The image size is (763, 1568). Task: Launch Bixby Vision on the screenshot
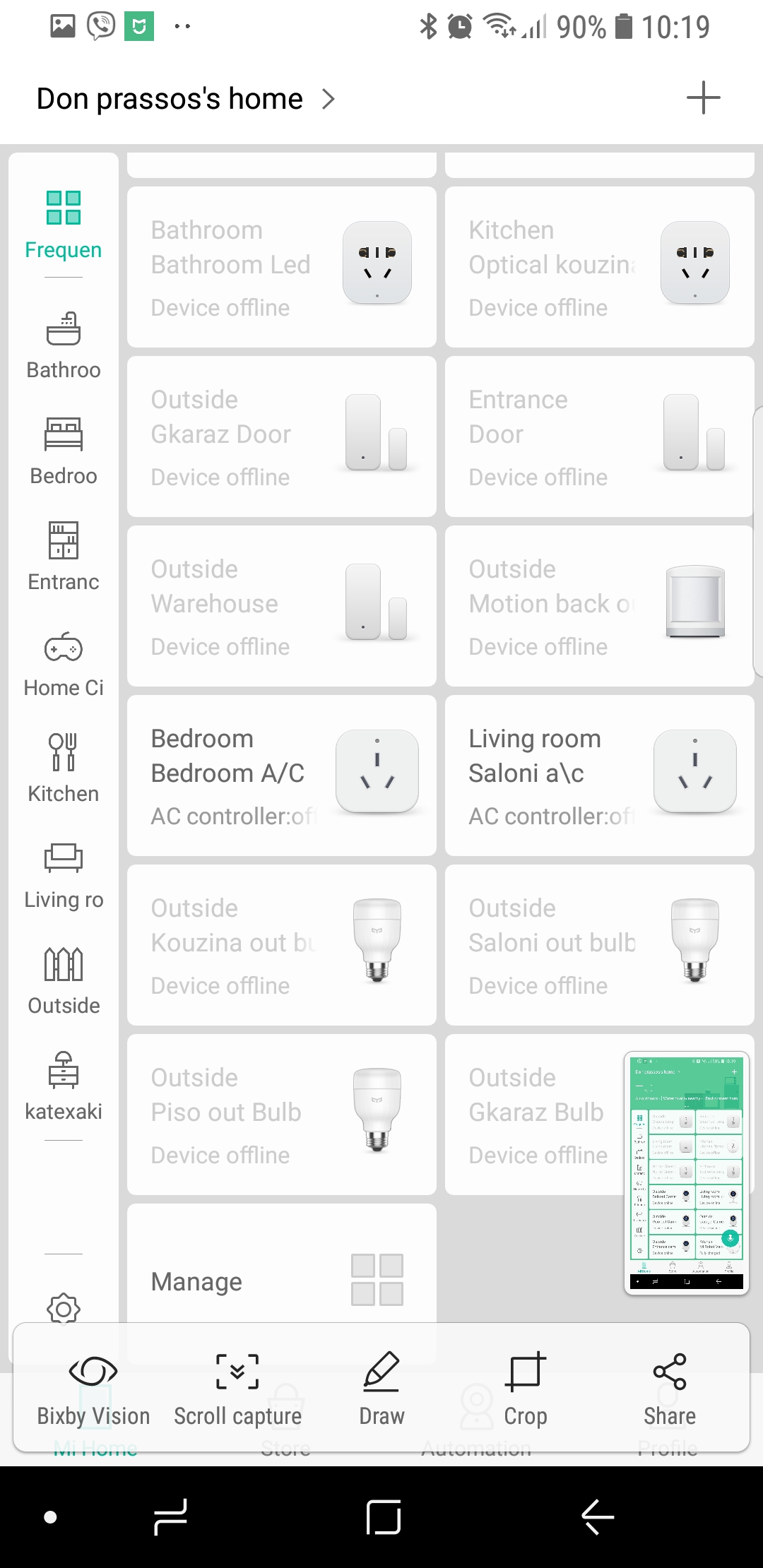pos(93,1389)
